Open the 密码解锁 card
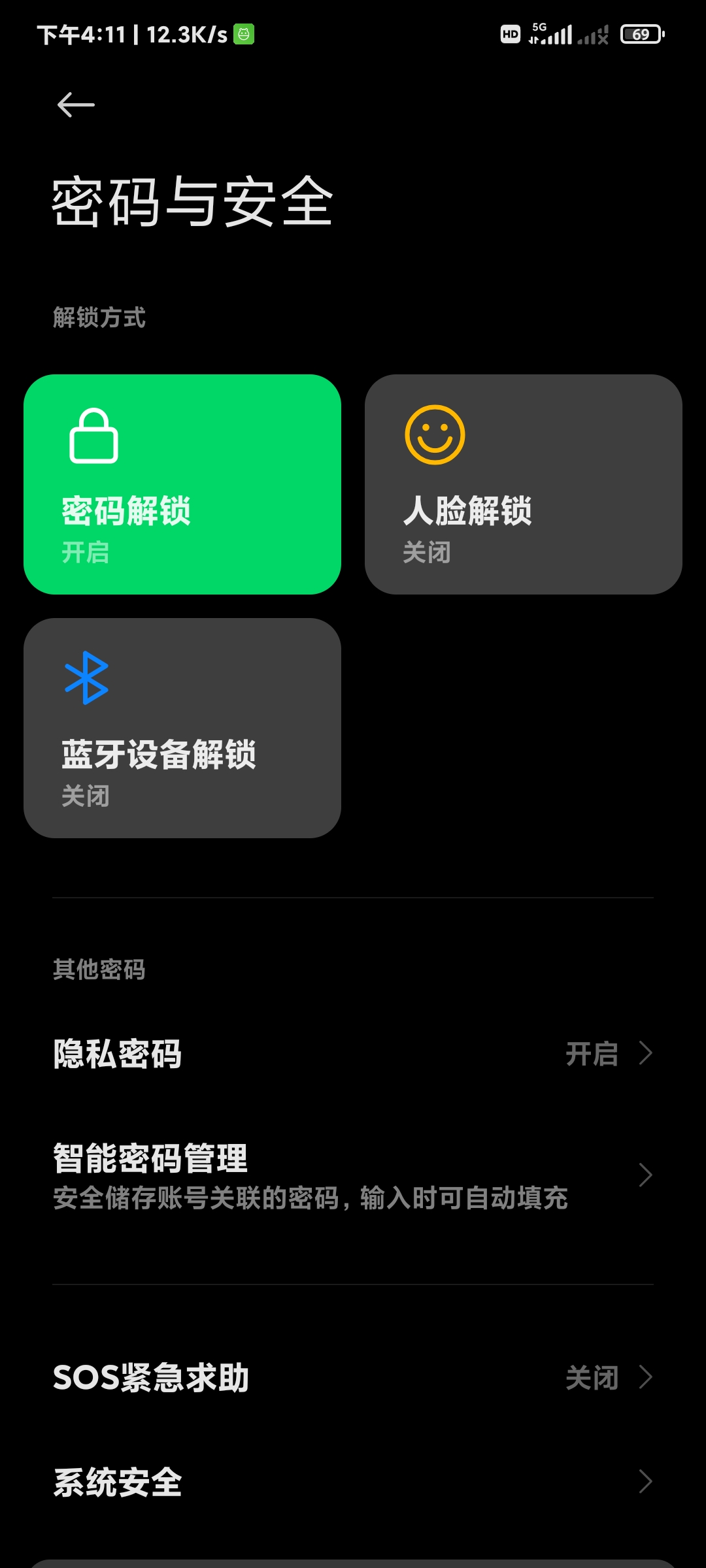706x1568 pixels. pos(182,484)
